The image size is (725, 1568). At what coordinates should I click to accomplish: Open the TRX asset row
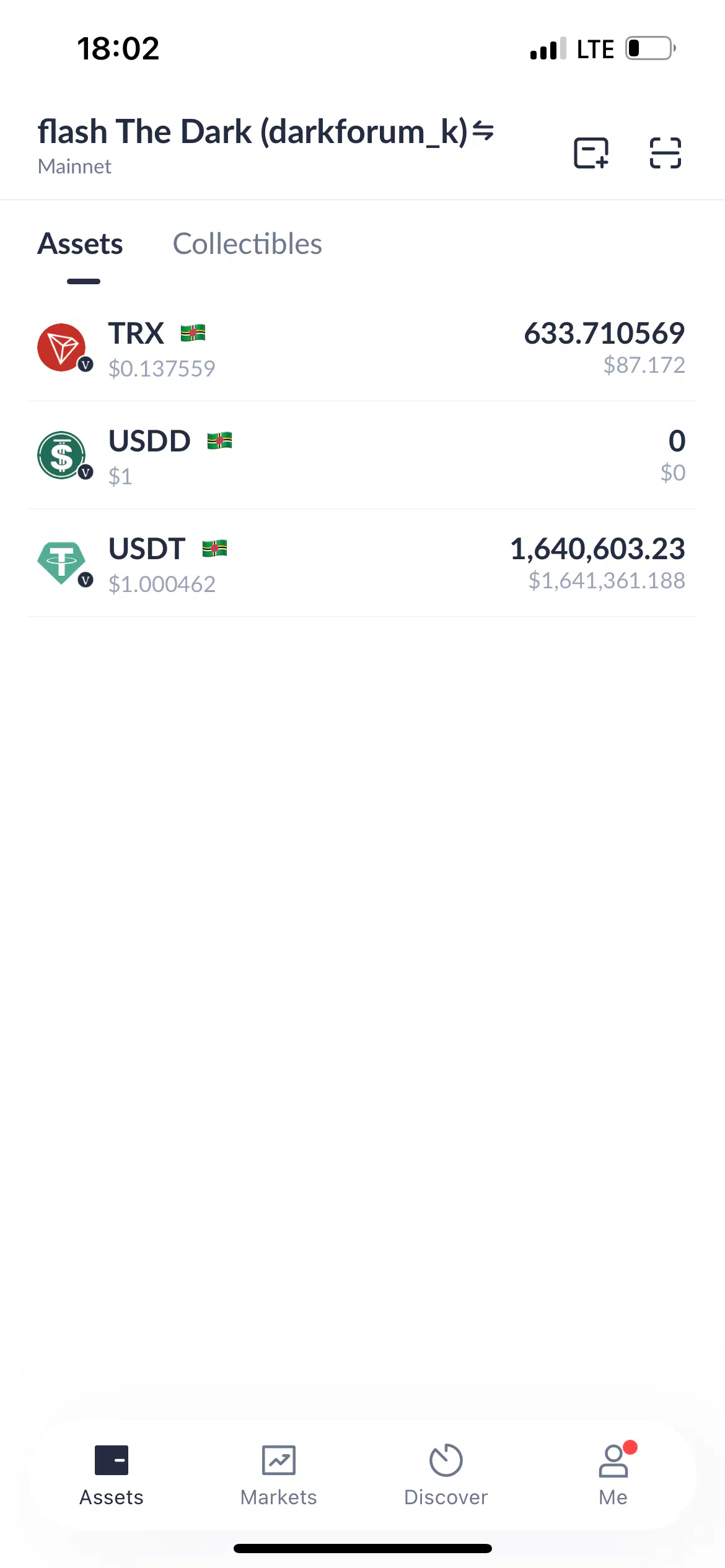point(362,348)
